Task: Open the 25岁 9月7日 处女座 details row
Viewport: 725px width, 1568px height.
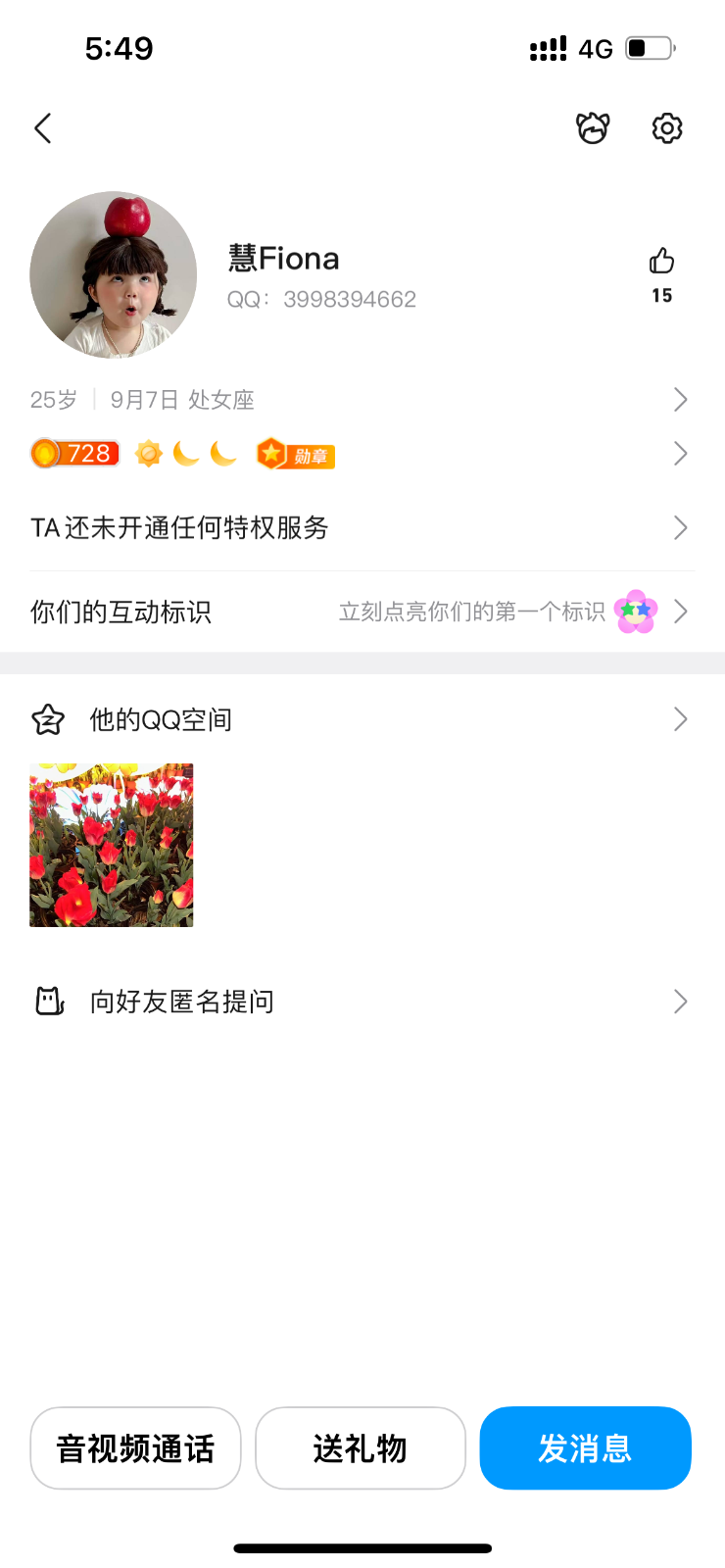Action: pyautogui.click(x=361, y=400)
